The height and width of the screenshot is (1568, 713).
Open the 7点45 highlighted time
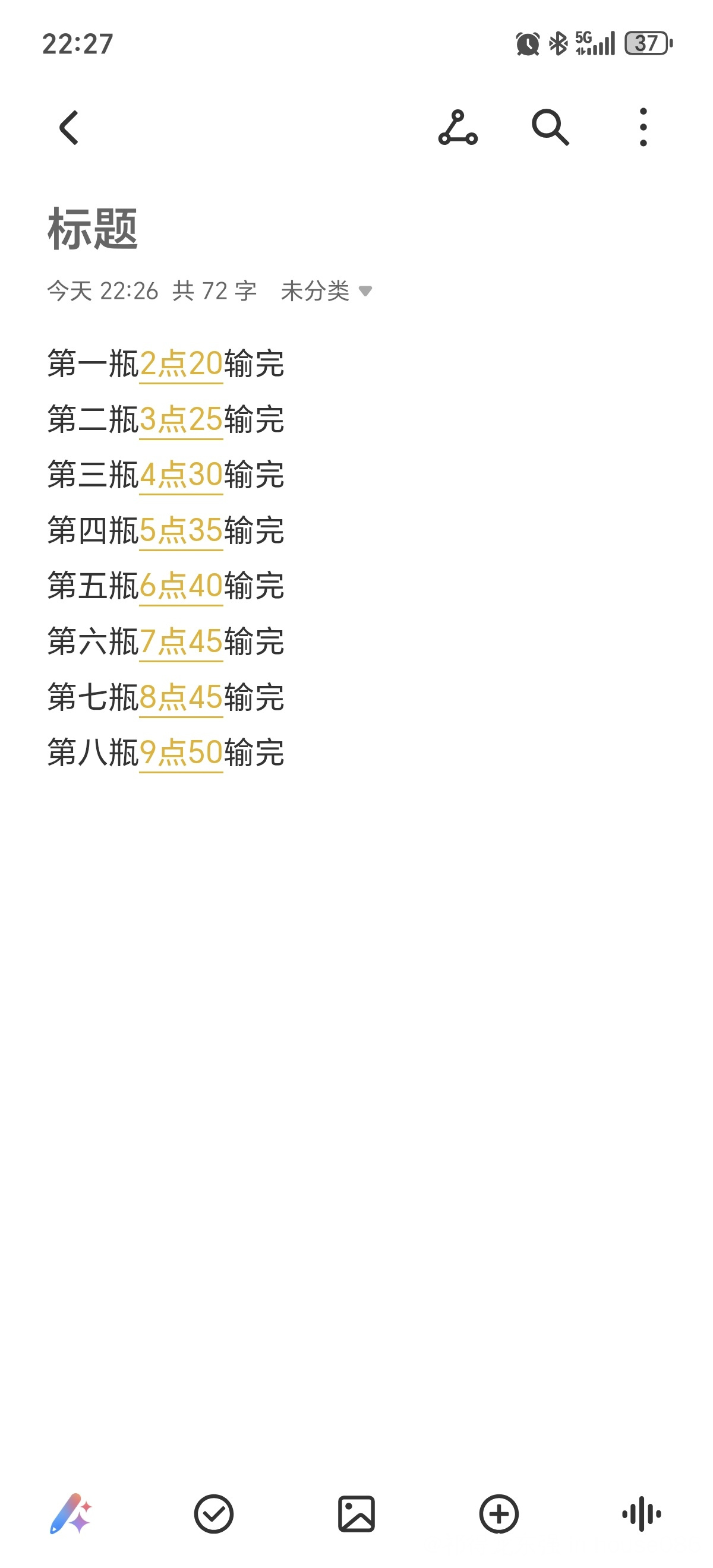181,641
